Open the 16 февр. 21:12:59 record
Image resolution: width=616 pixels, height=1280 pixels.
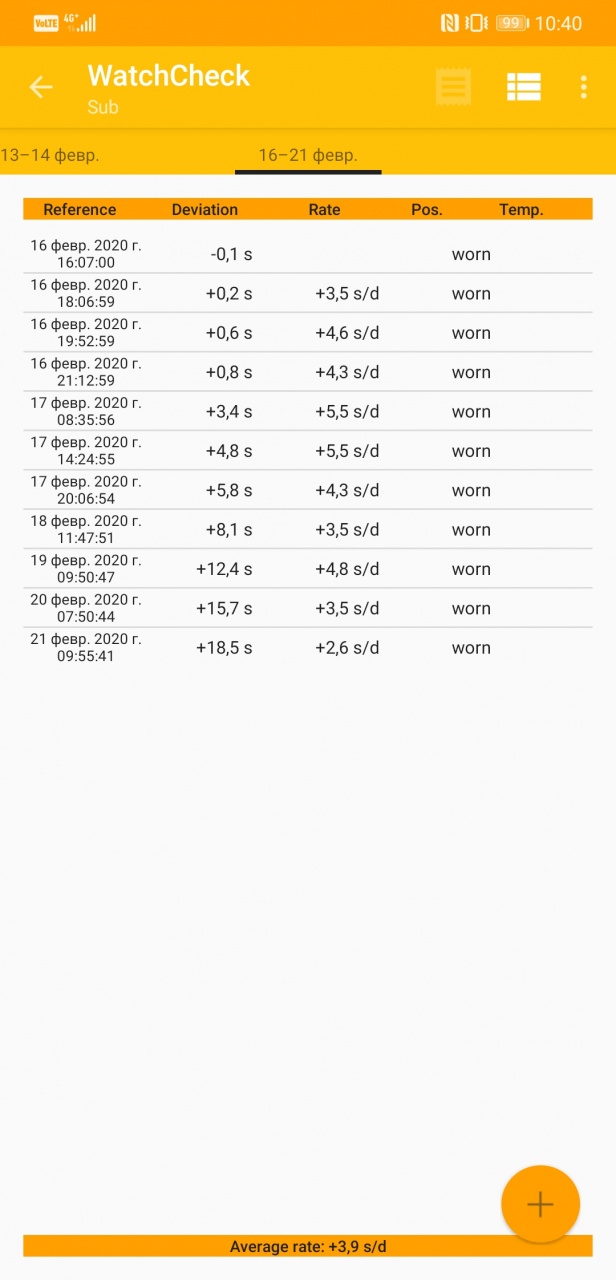tap(308, 372)
